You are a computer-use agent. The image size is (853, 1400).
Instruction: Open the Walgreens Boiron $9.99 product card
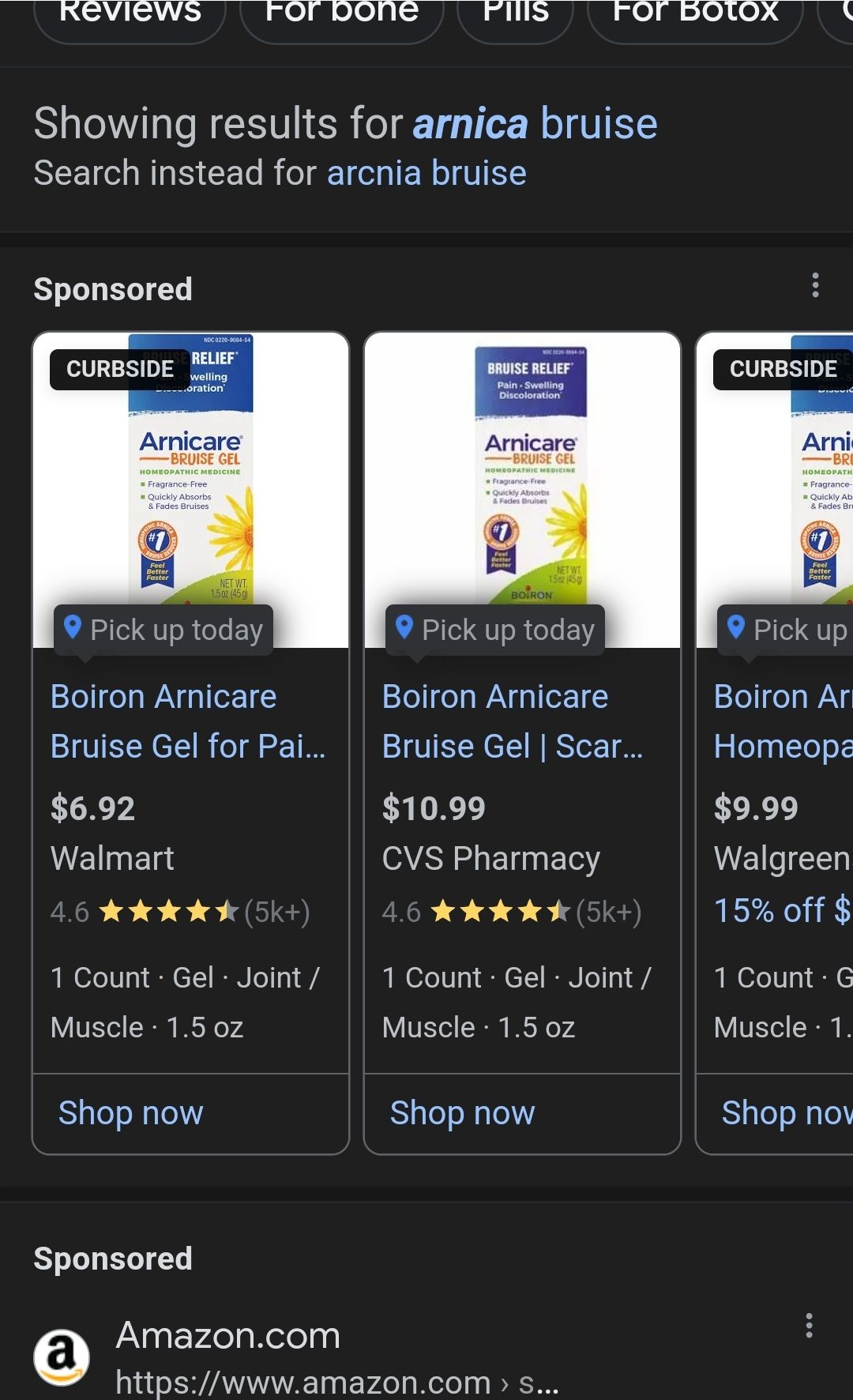[782, 721]
